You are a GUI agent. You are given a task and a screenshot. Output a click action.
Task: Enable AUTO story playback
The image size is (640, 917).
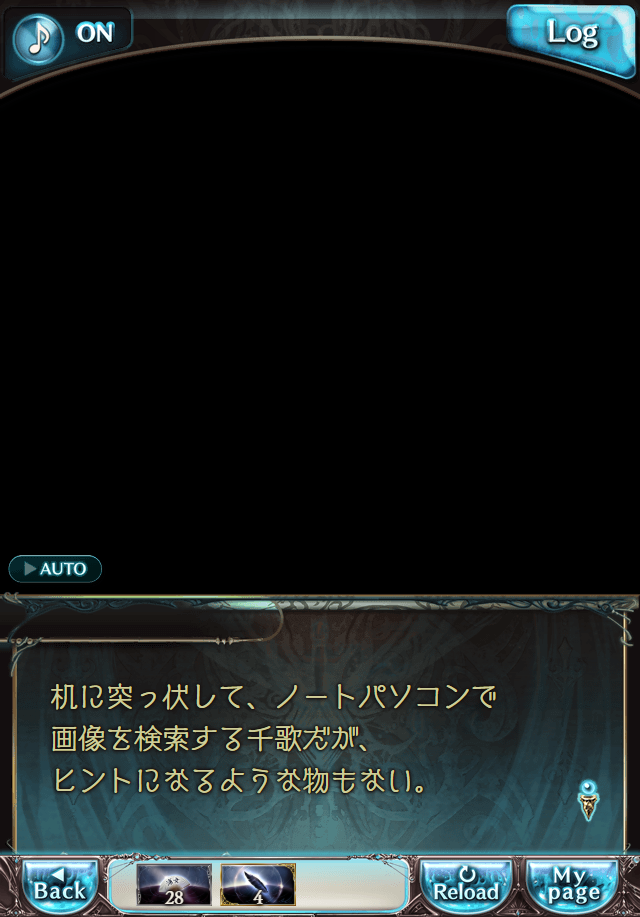[55, 569]
